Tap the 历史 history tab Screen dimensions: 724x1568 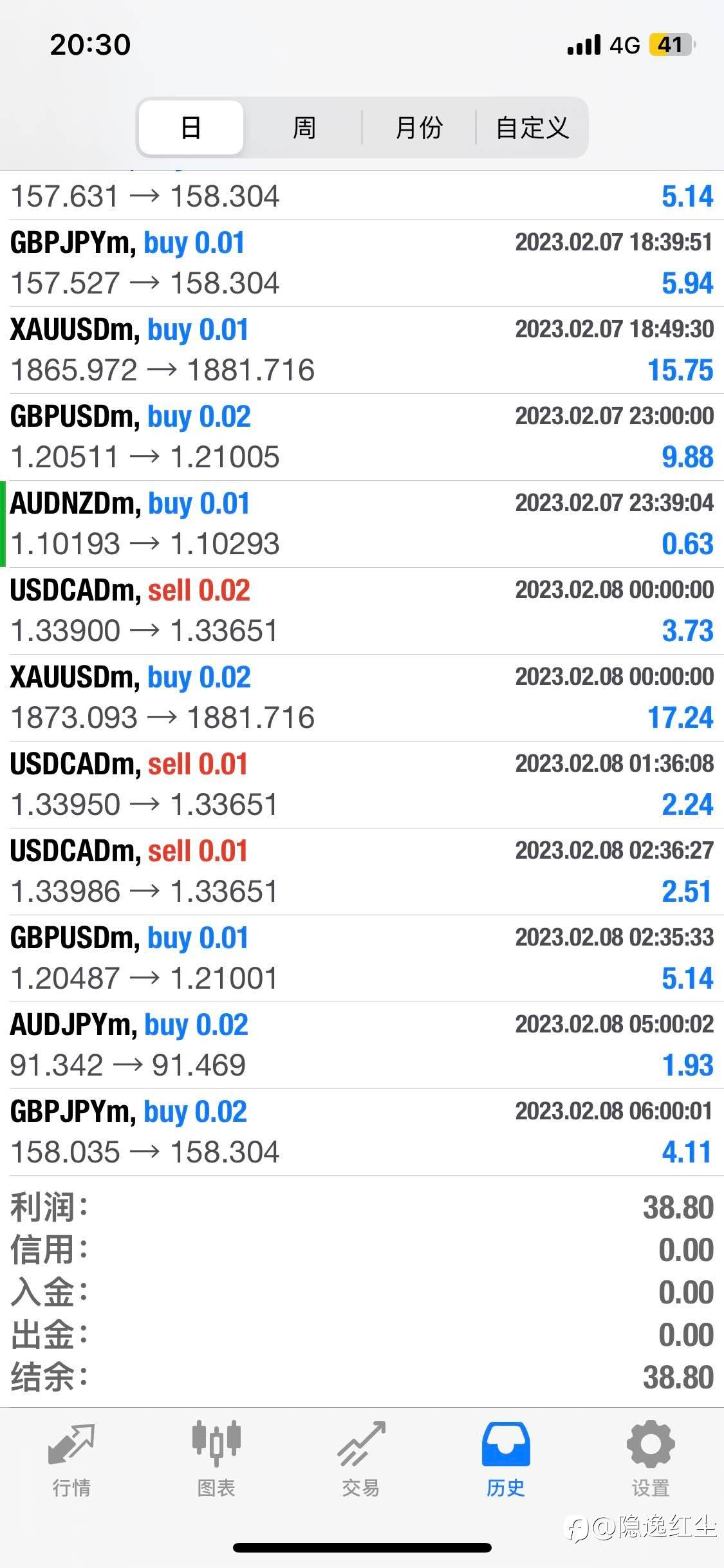[506, 1460]
